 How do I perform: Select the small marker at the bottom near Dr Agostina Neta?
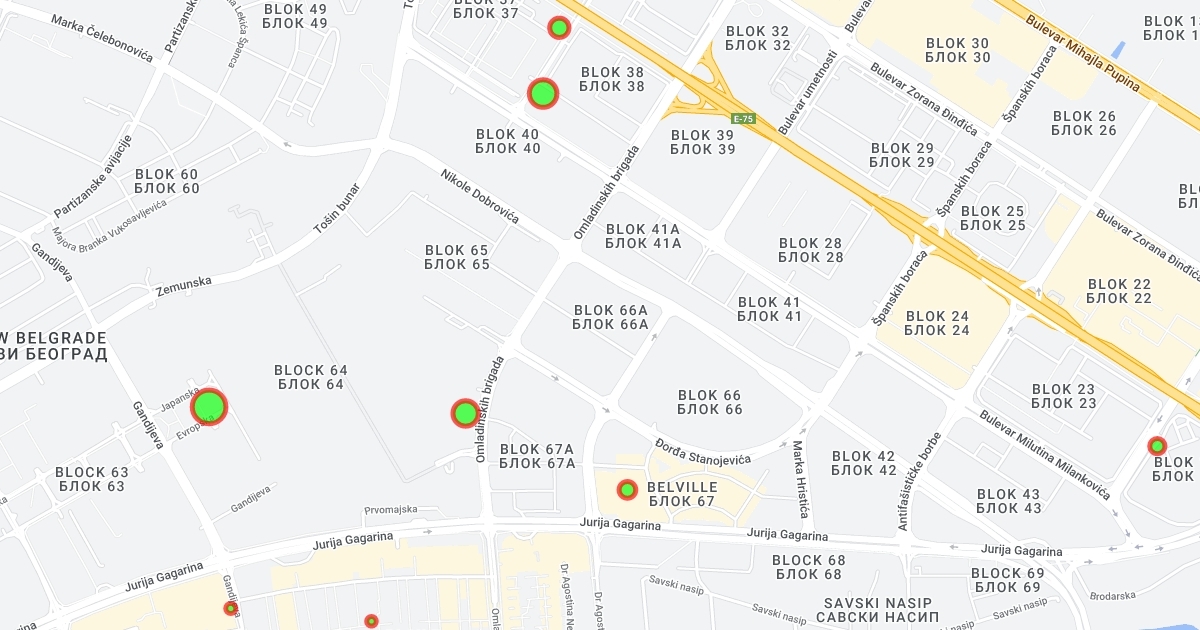click(x=371, y=621)
